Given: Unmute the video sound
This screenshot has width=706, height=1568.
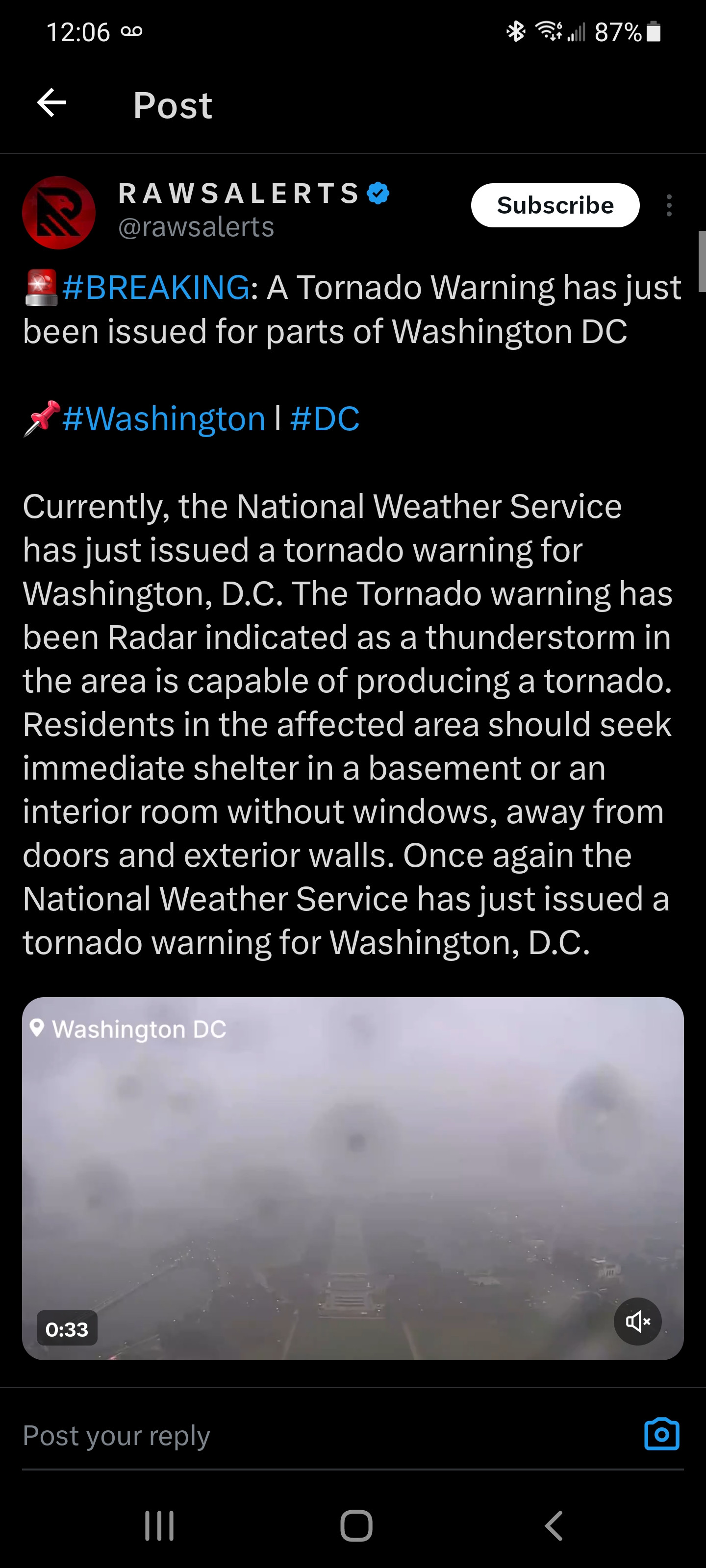Looking at the screenshot, I should [638, 1321].
